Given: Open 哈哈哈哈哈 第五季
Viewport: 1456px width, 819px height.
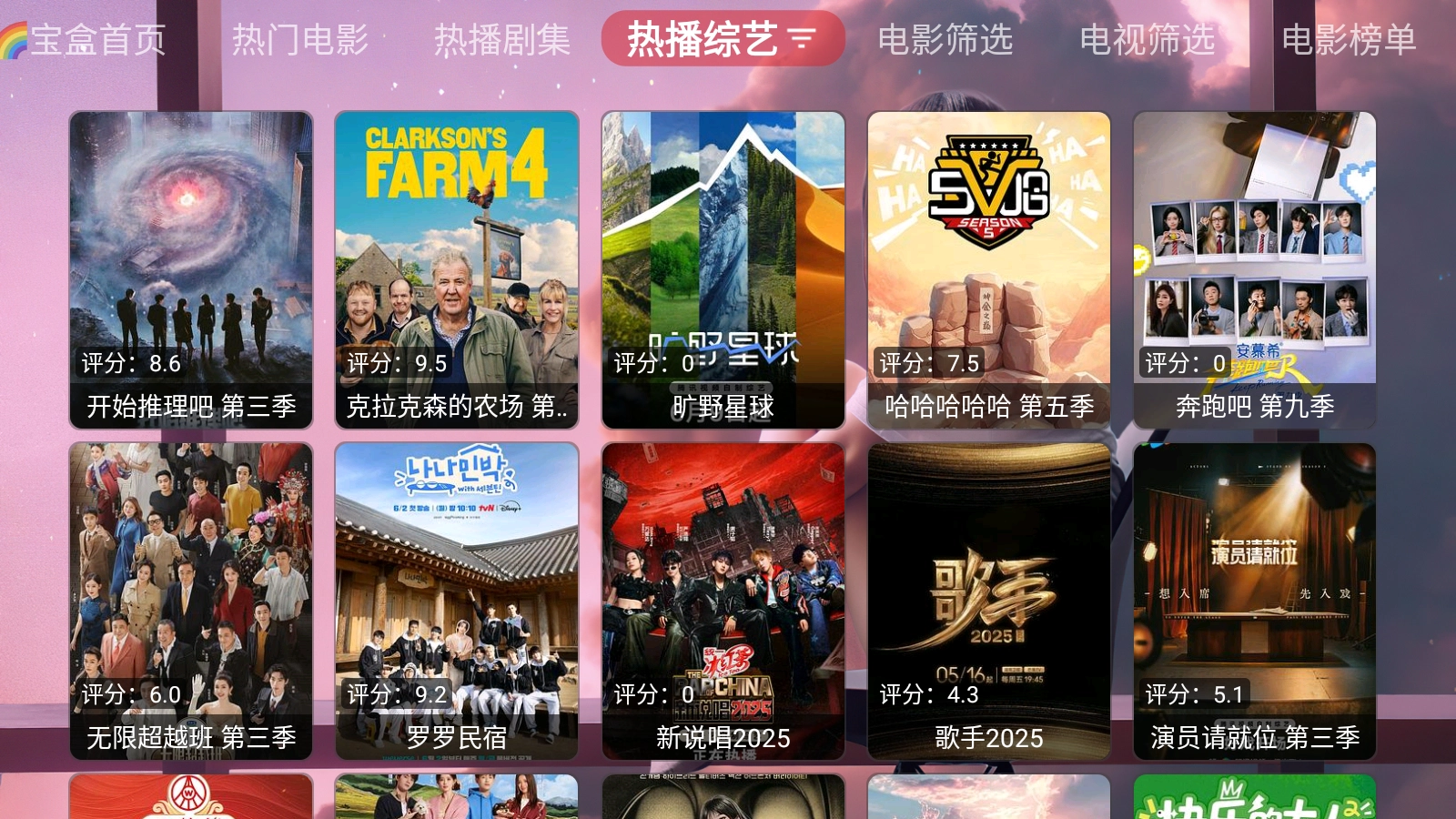Looking at the screenshot, I should tap(989, 269).
